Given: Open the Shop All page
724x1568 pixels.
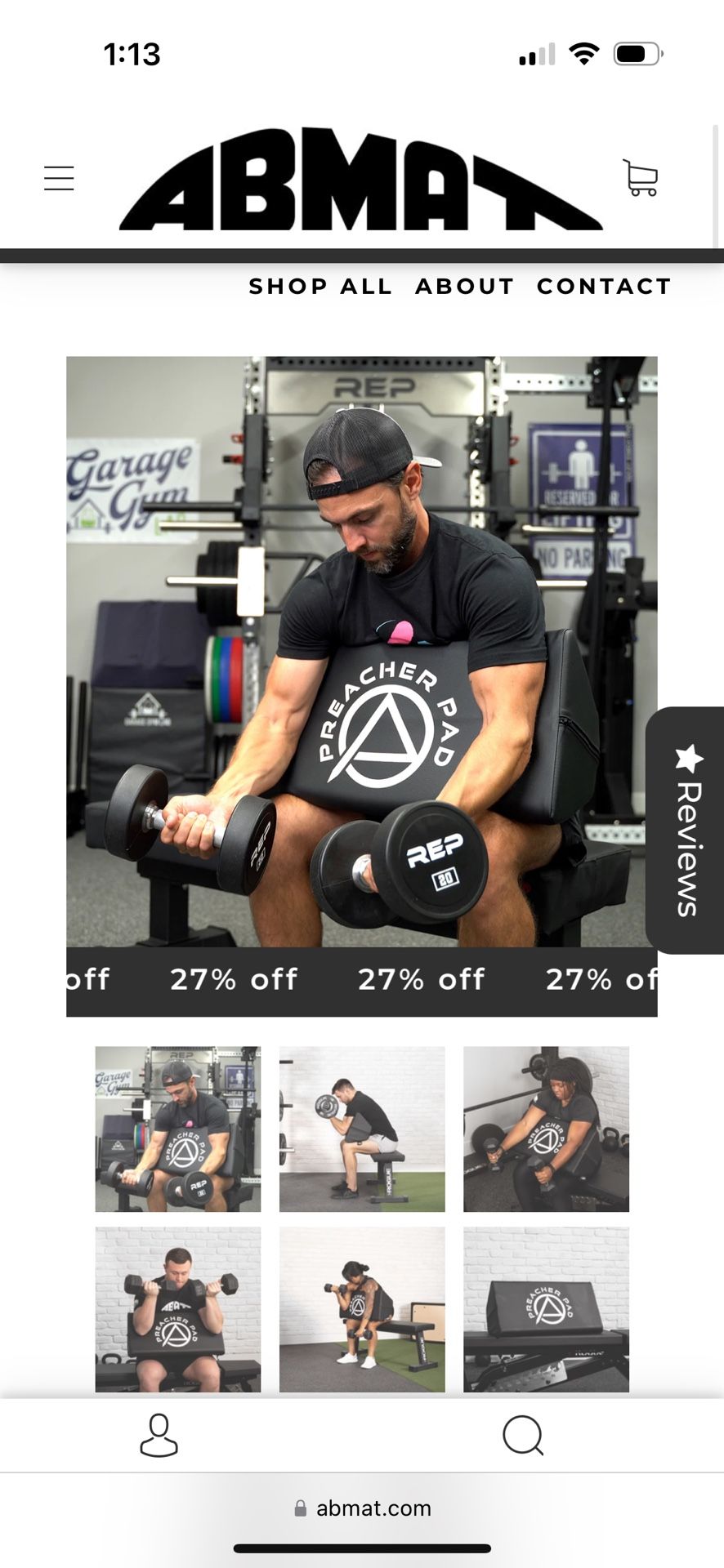Looking at the screenshot, I should (x=320, y=287).
